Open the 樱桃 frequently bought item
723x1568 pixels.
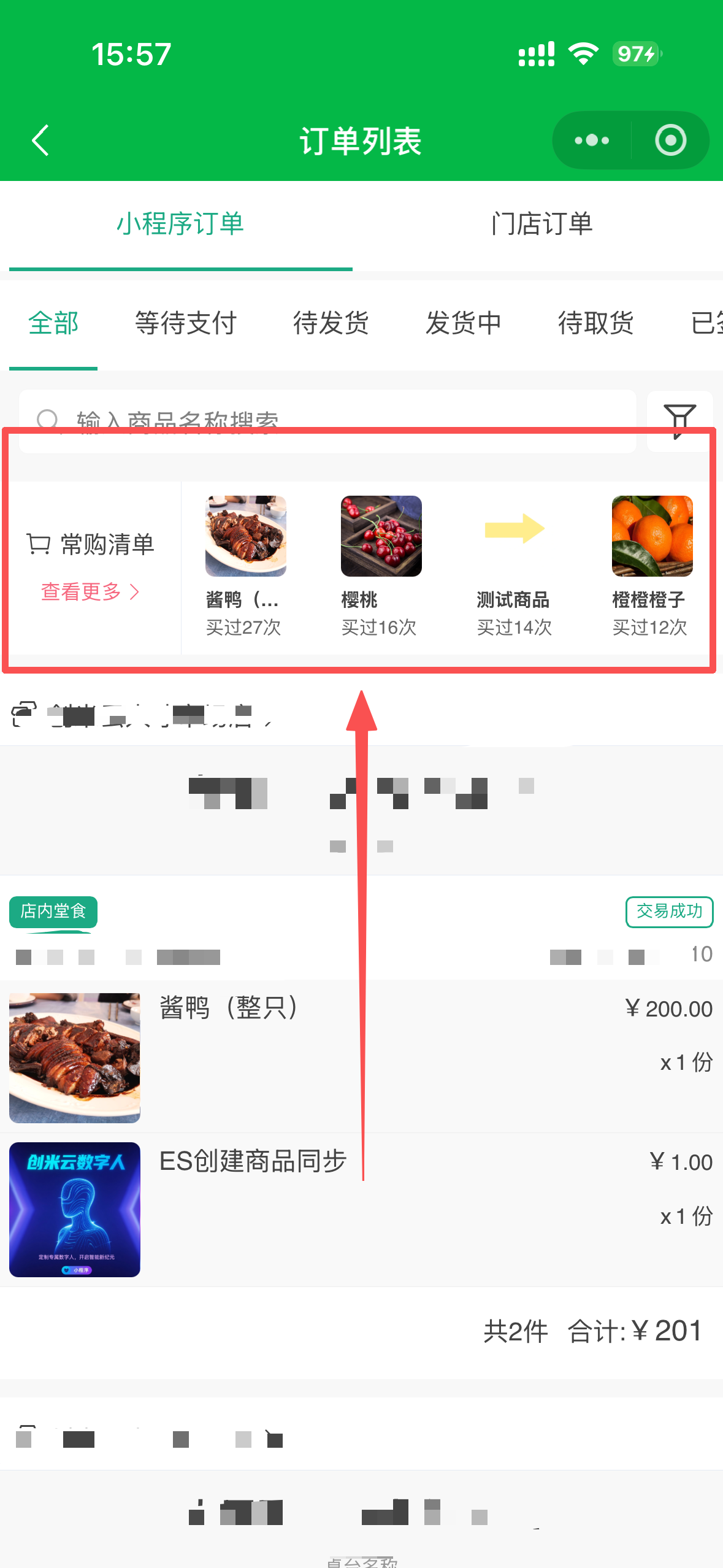[x=381, y=565]
